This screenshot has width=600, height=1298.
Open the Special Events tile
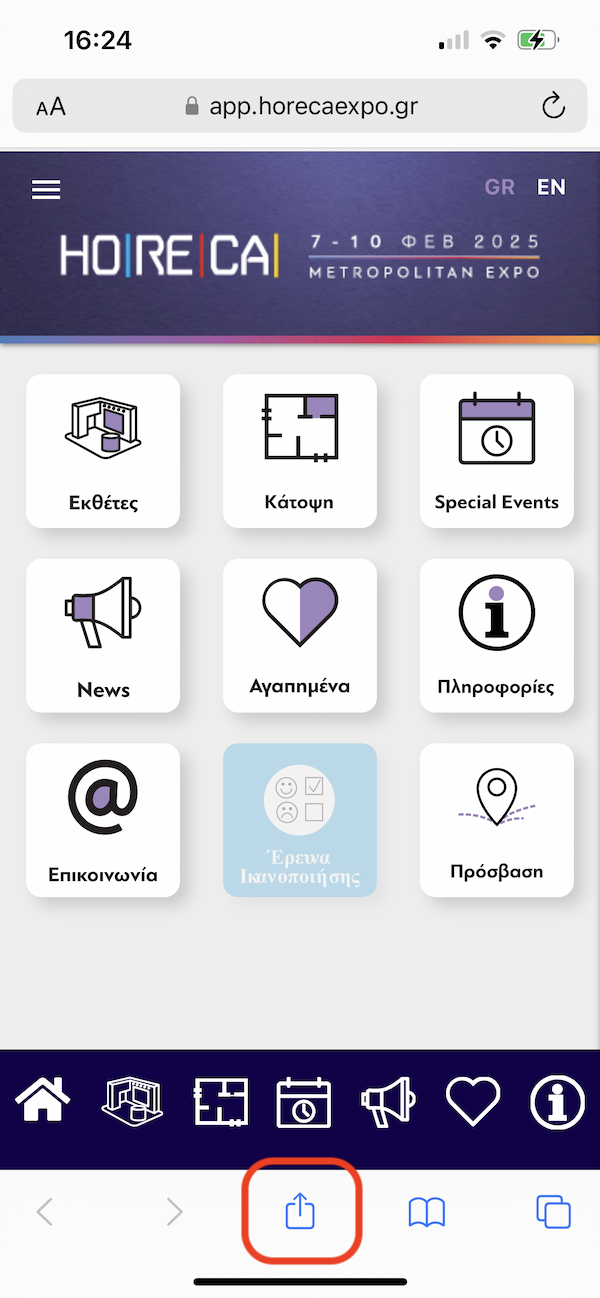click(497, 451)
